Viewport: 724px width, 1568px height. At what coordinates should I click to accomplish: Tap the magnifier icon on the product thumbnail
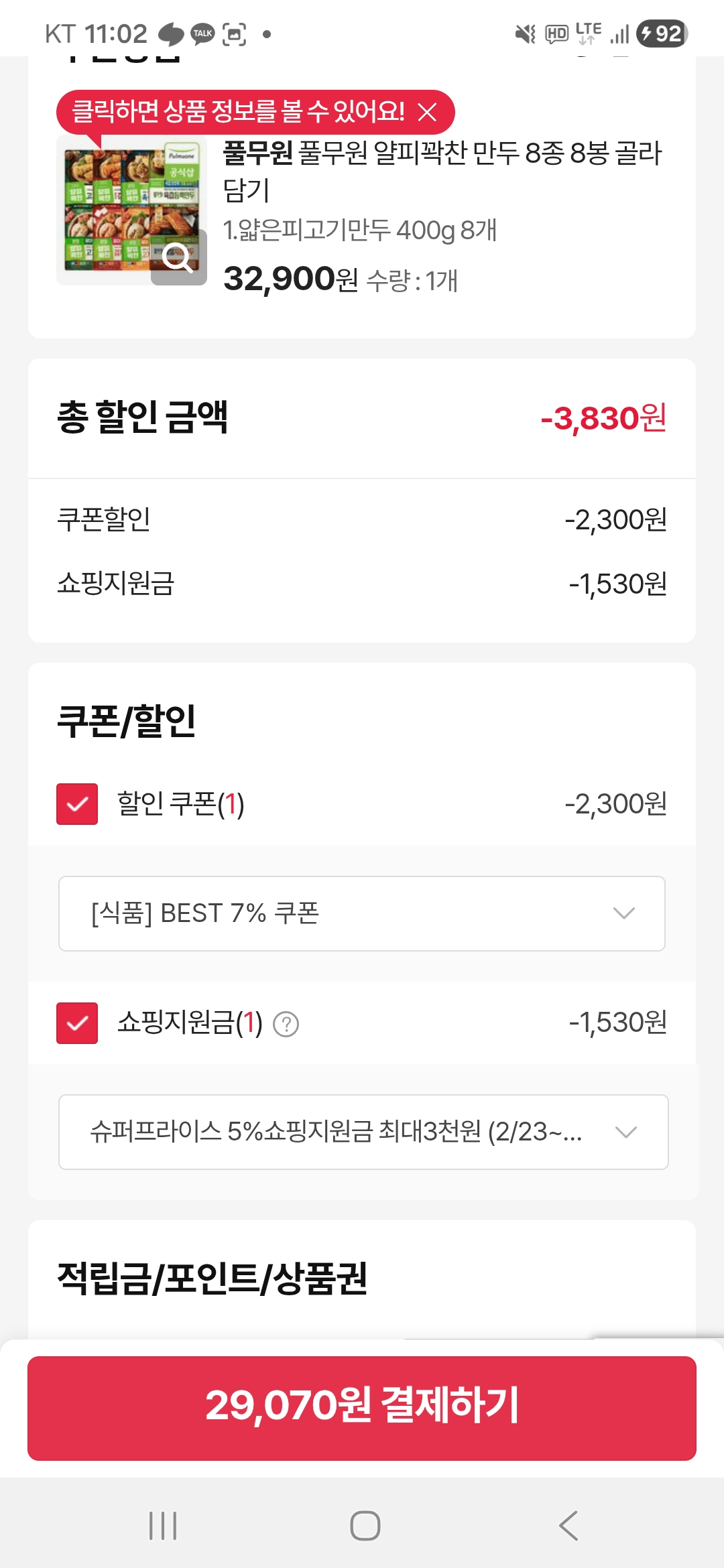[178, 258]
